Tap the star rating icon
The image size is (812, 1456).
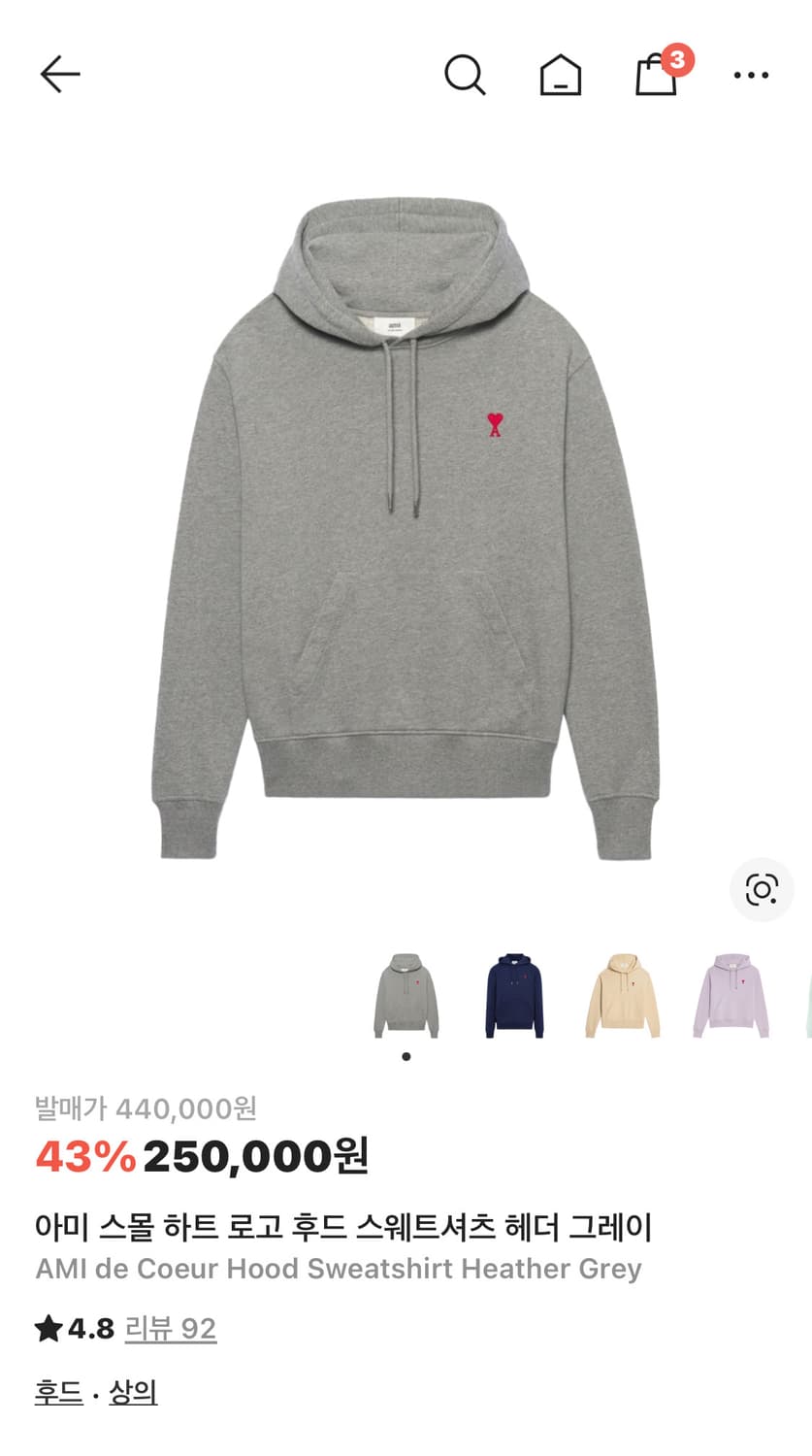coord(49,1330)
